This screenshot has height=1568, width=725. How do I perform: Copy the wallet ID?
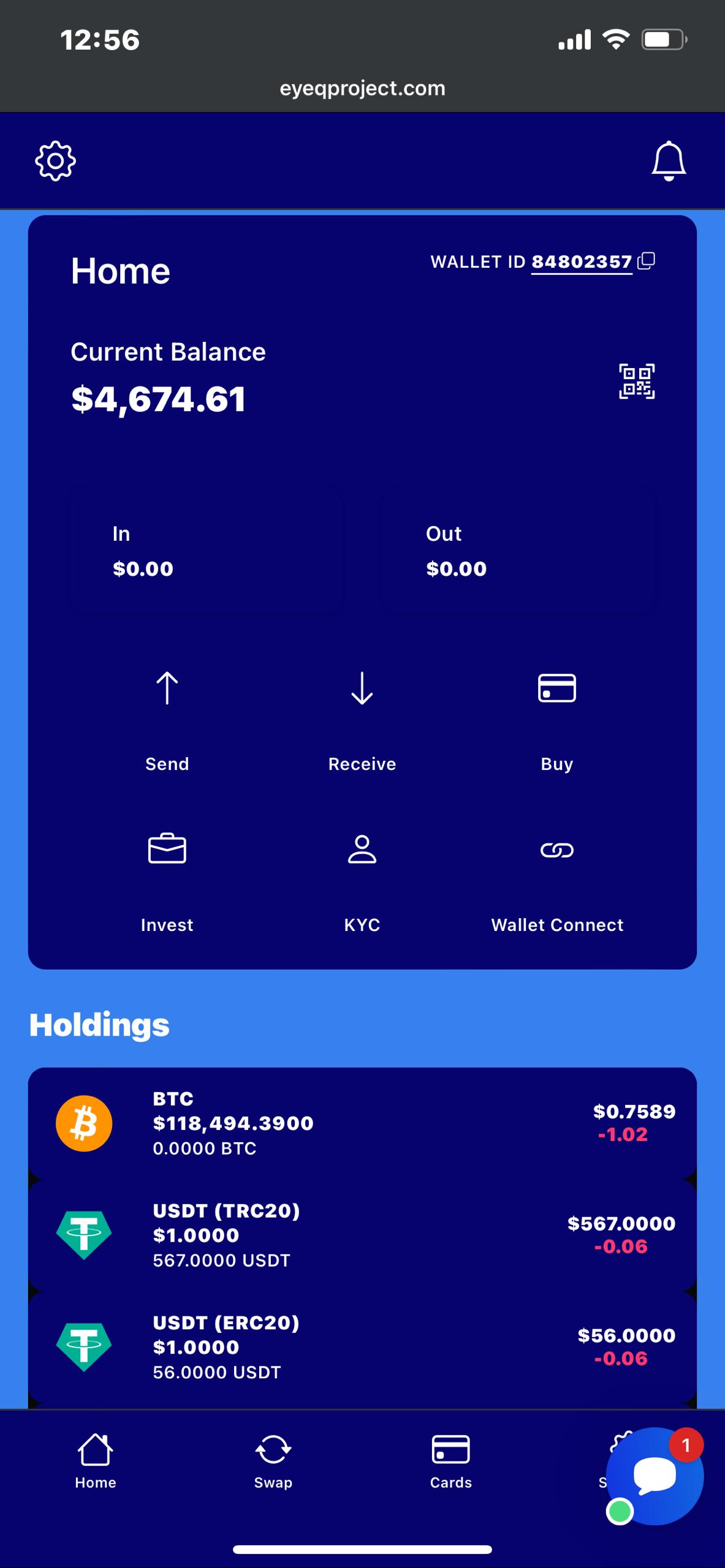pos(646,261)
